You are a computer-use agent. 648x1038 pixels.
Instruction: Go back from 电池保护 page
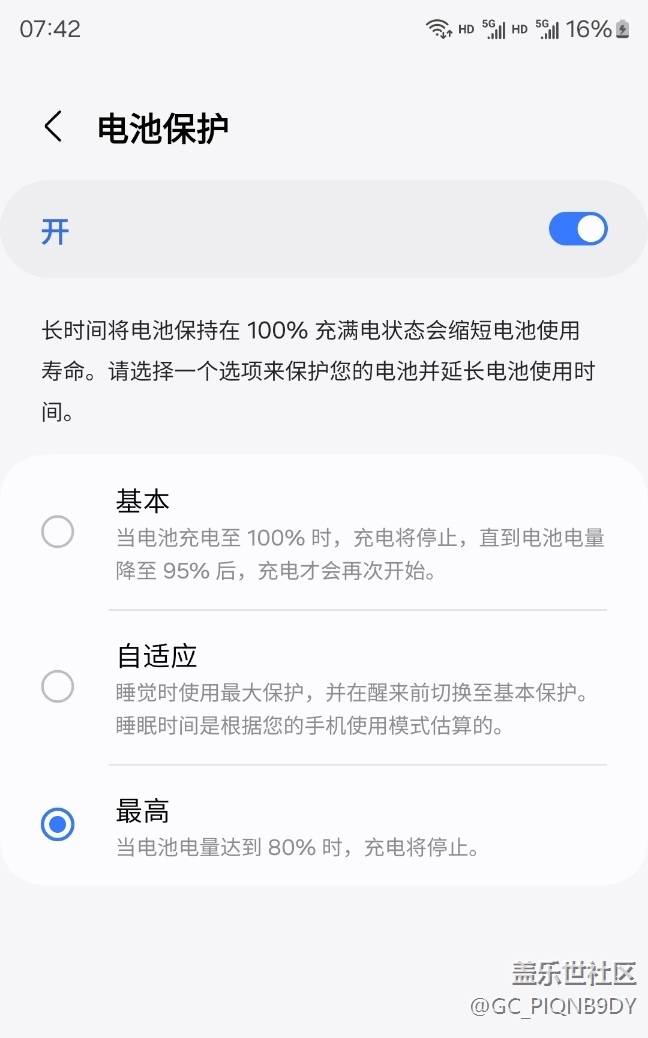(x=54, y=127)
